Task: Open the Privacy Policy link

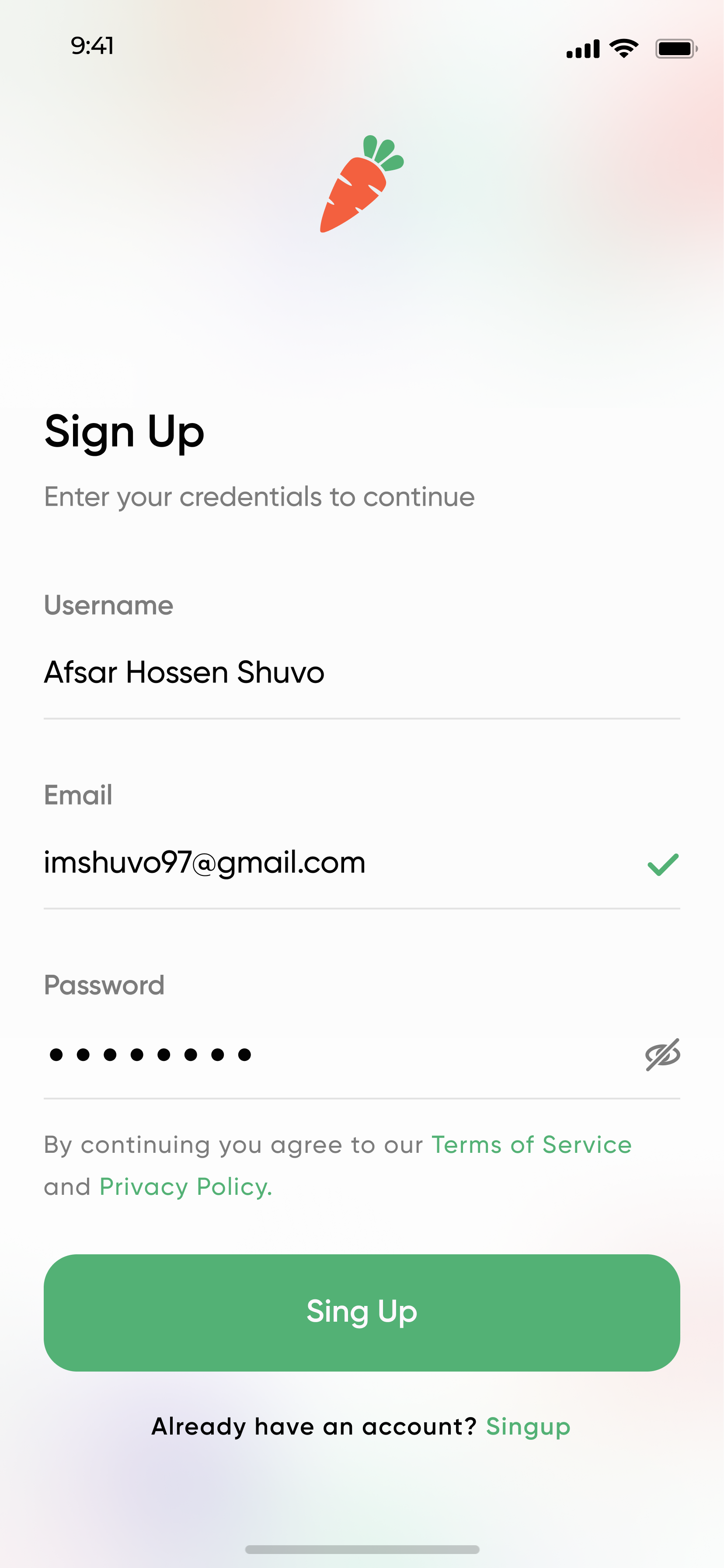Action: click(x=185, y=1187)
